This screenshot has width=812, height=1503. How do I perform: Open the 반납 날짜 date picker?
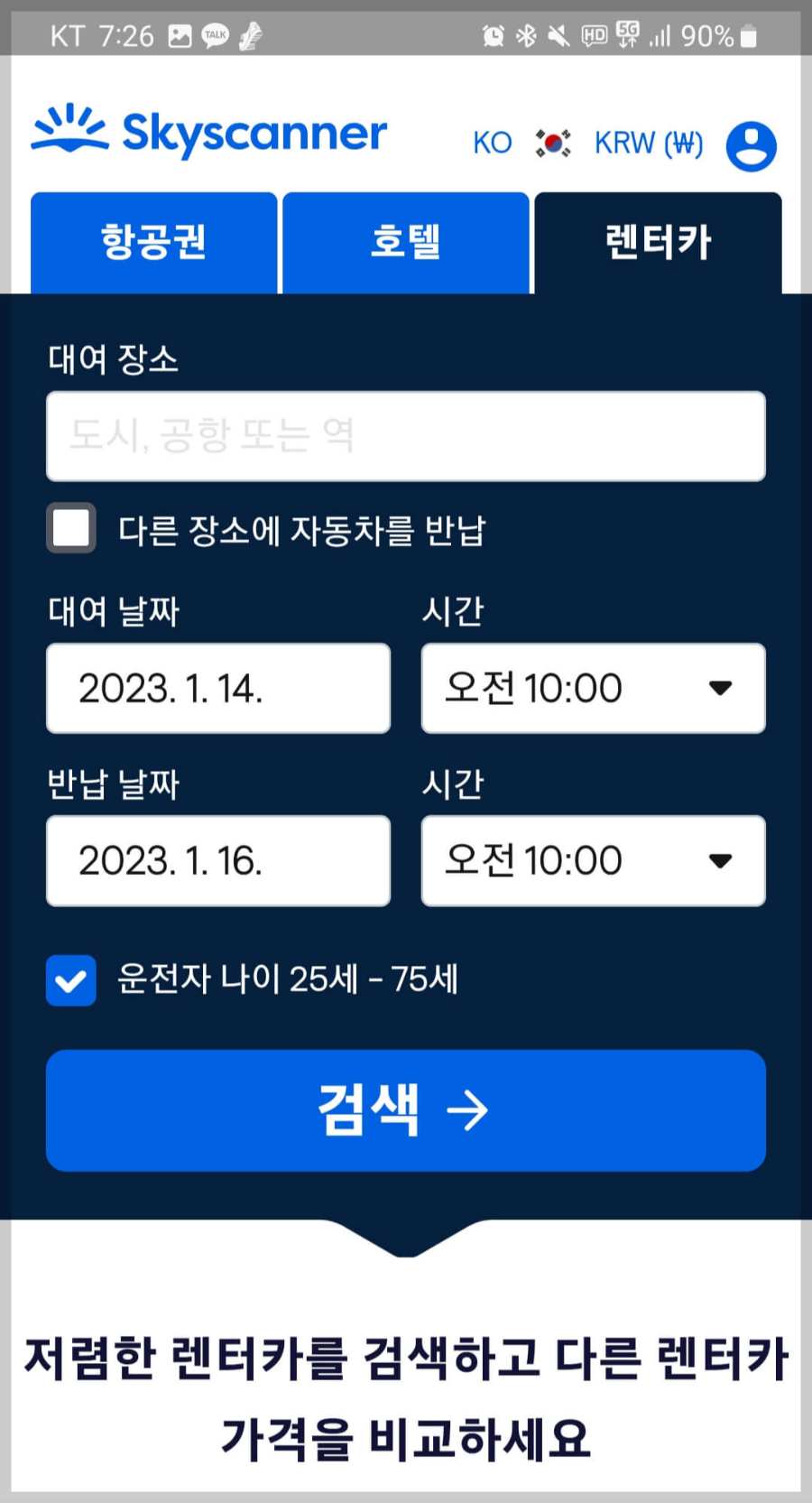point(217,860)
